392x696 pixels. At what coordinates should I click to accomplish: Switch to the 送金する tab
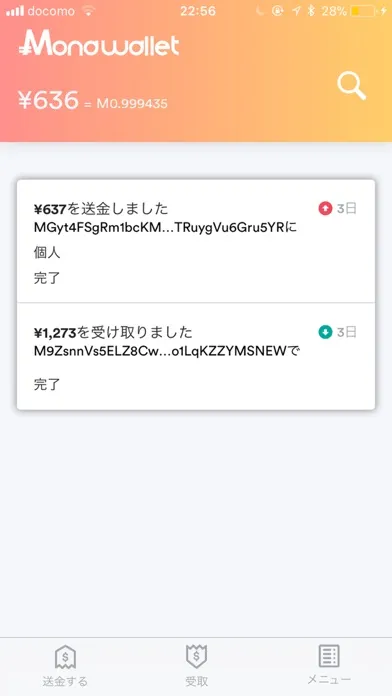pyautogui.click(x=65, y=667)
